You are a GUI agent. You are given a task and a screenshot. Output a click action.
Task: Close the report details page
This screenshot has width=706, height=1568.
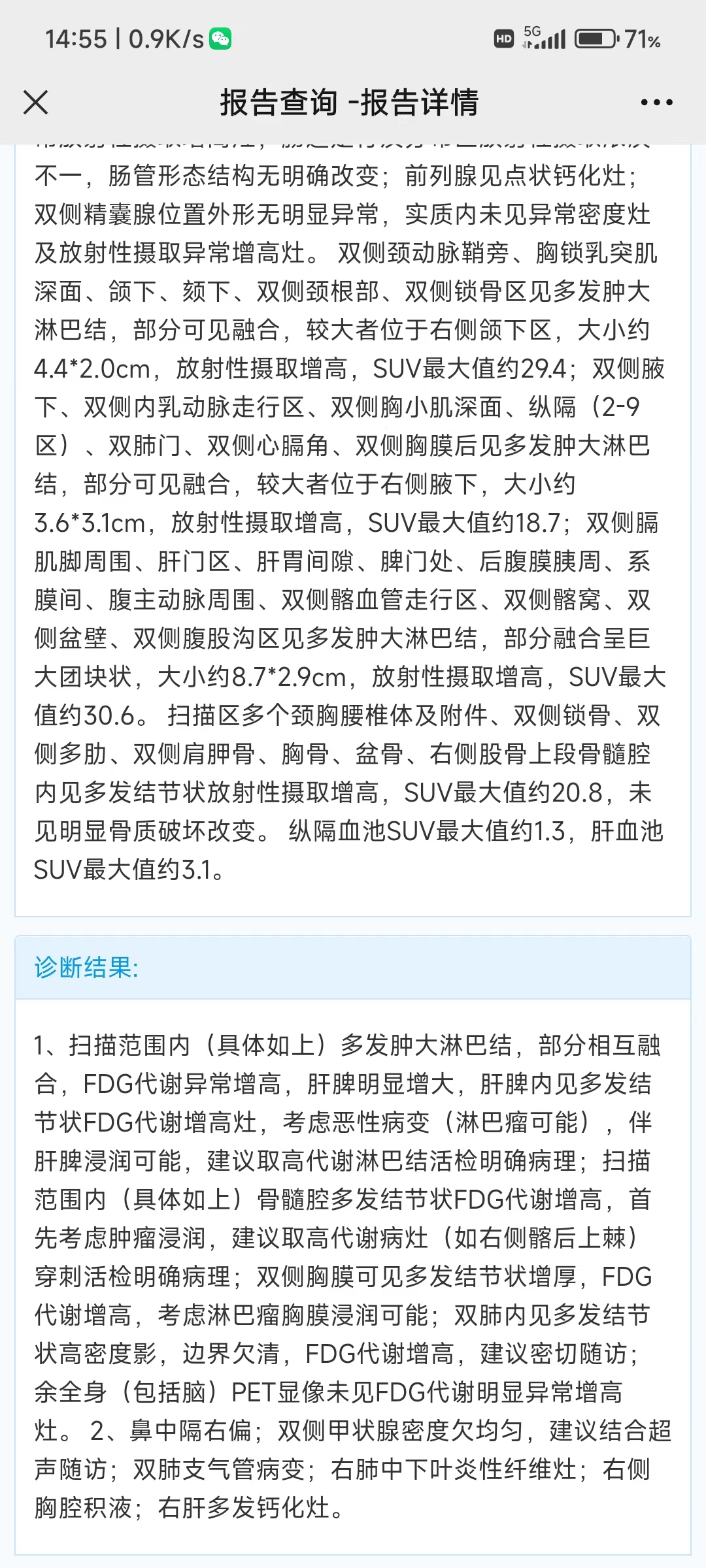35,103
